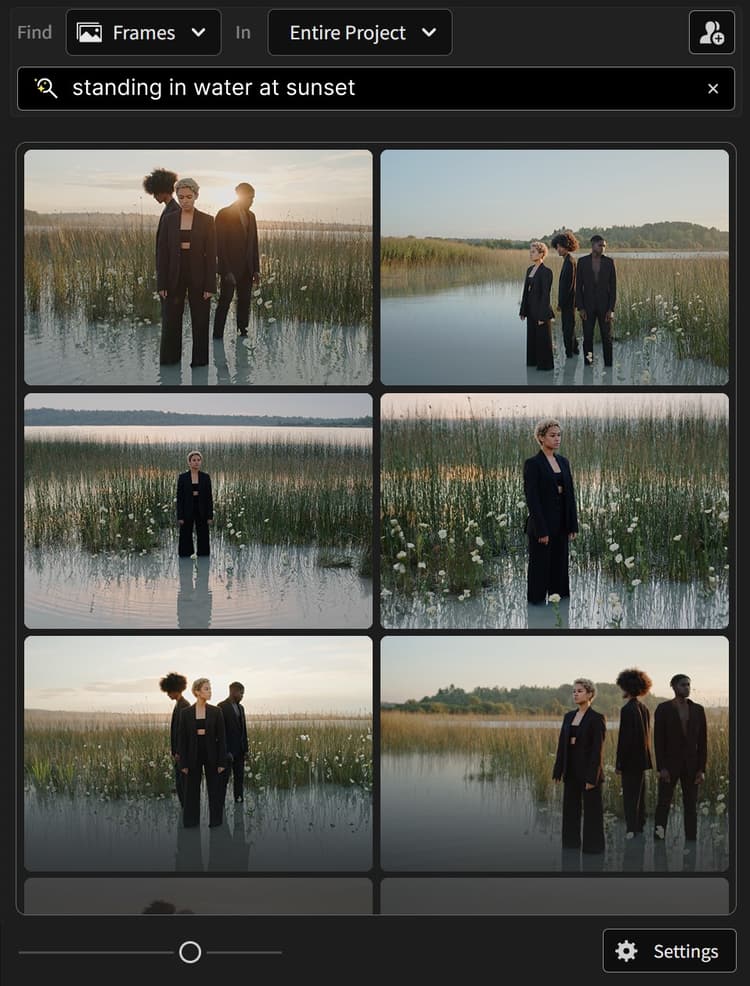Open the frame of three people facing right
This screenshot has width=750, height=986.
click(554, 753)
